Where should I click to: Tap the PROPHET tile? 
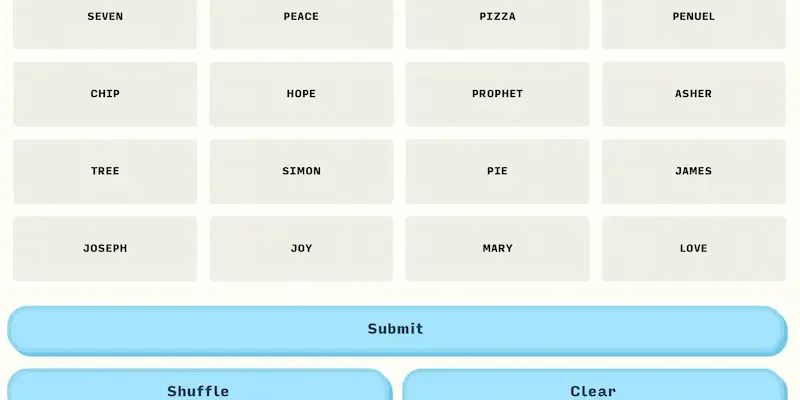click(x=497, y=94)
